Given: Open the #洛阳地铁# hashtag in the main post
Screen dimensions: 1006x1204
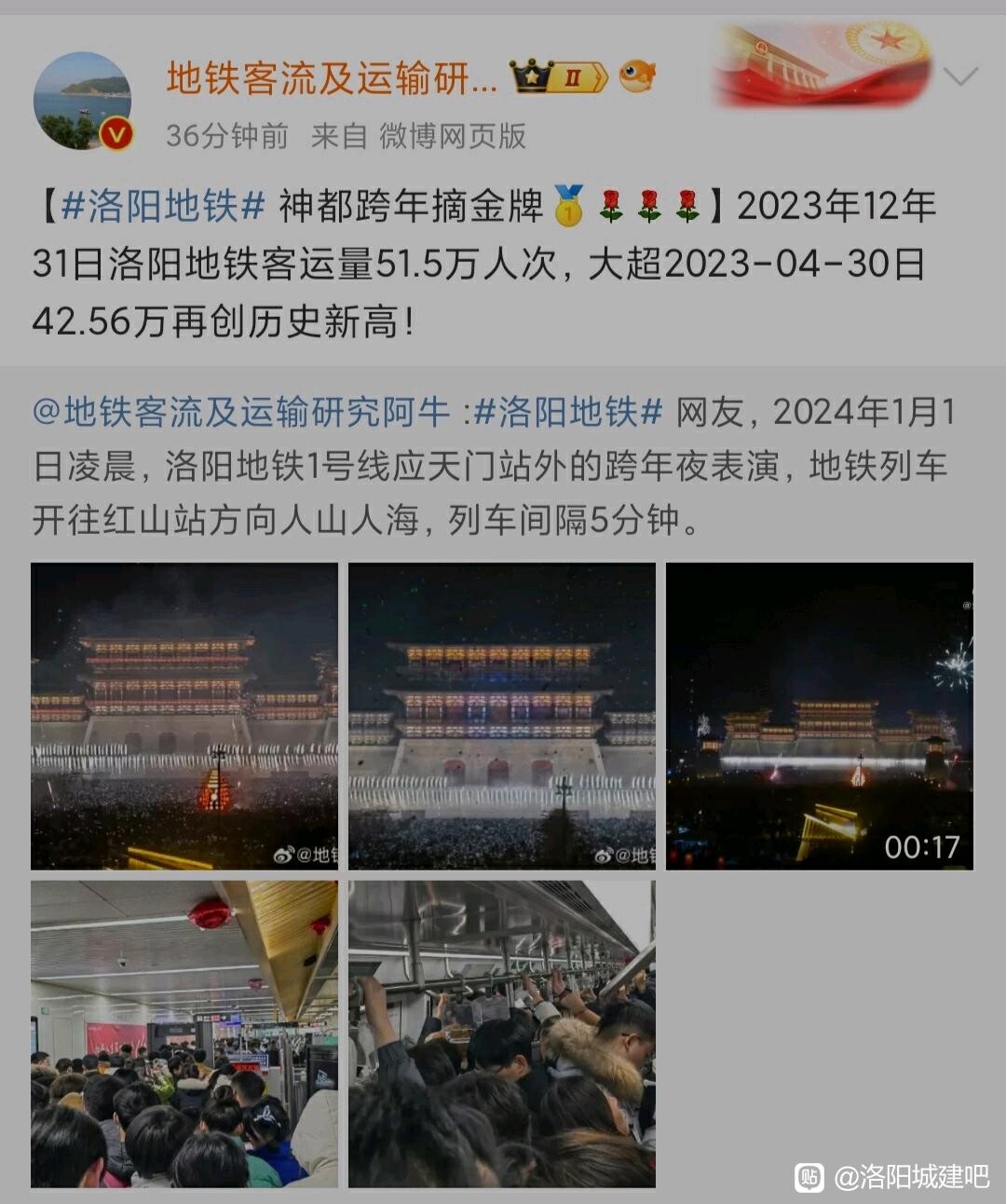Looking at the screenshot, I should point(164,207).
